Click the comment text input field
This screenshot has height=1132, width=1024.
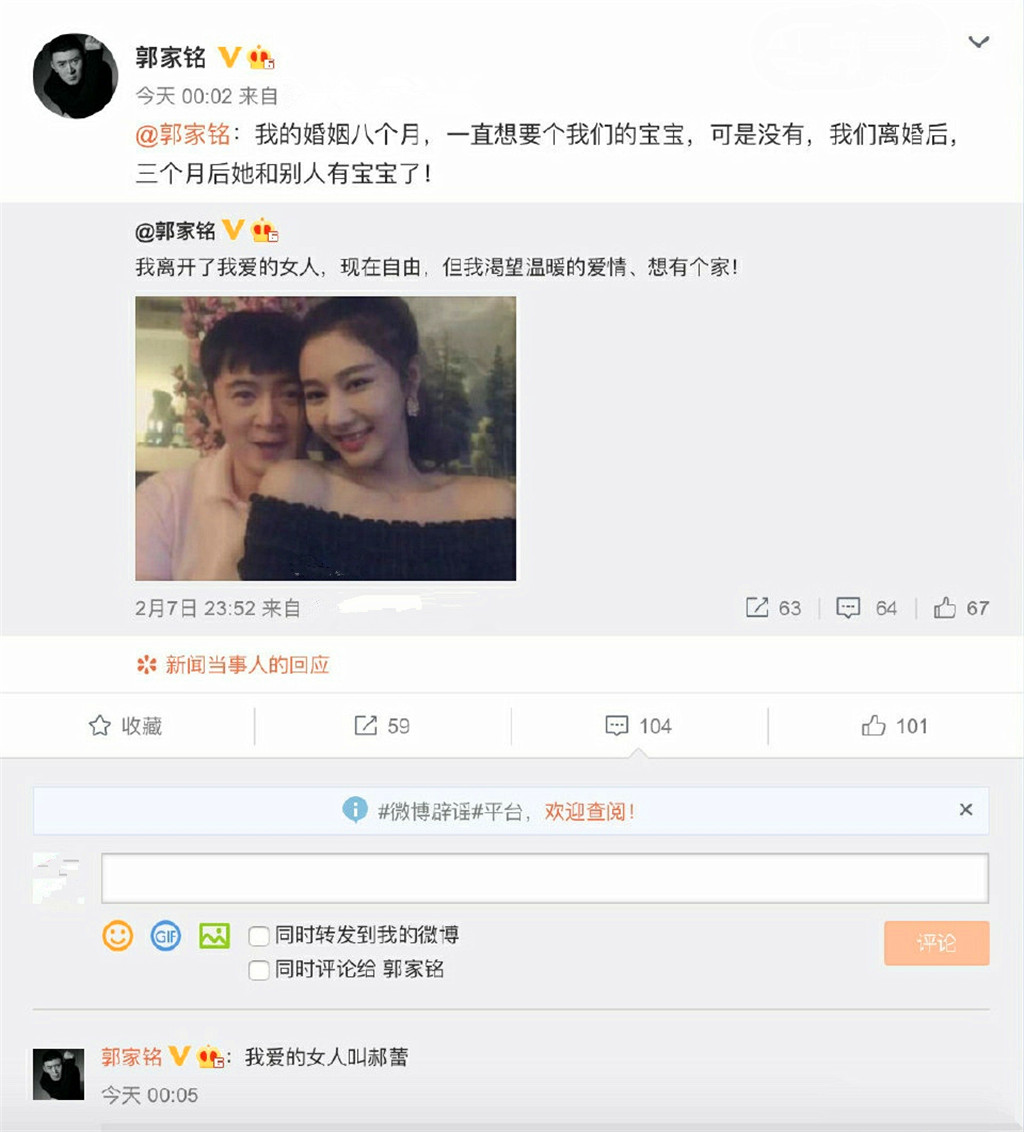point(545,877)
